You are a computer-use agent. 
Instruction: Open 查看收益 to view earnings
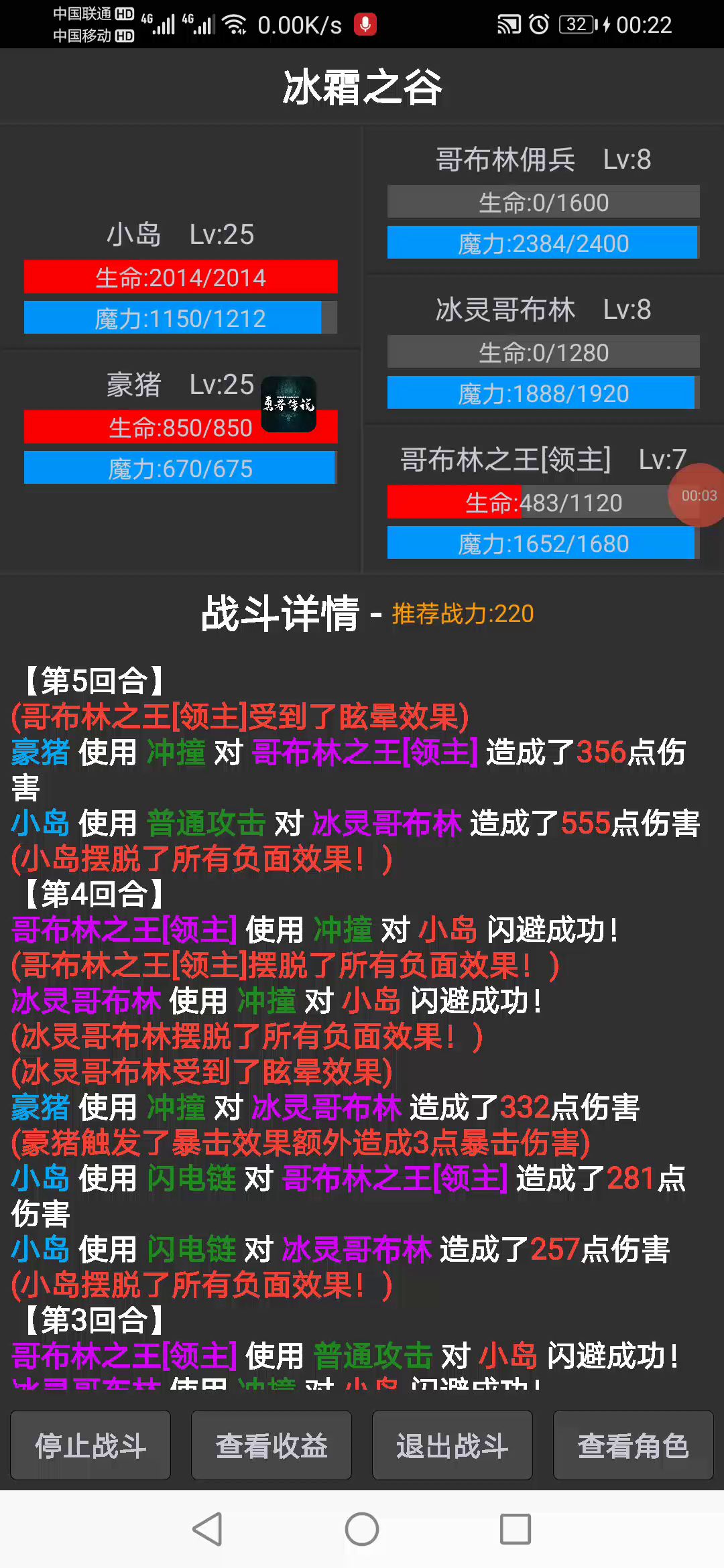pyautogui.click(x=271, y=1445)
